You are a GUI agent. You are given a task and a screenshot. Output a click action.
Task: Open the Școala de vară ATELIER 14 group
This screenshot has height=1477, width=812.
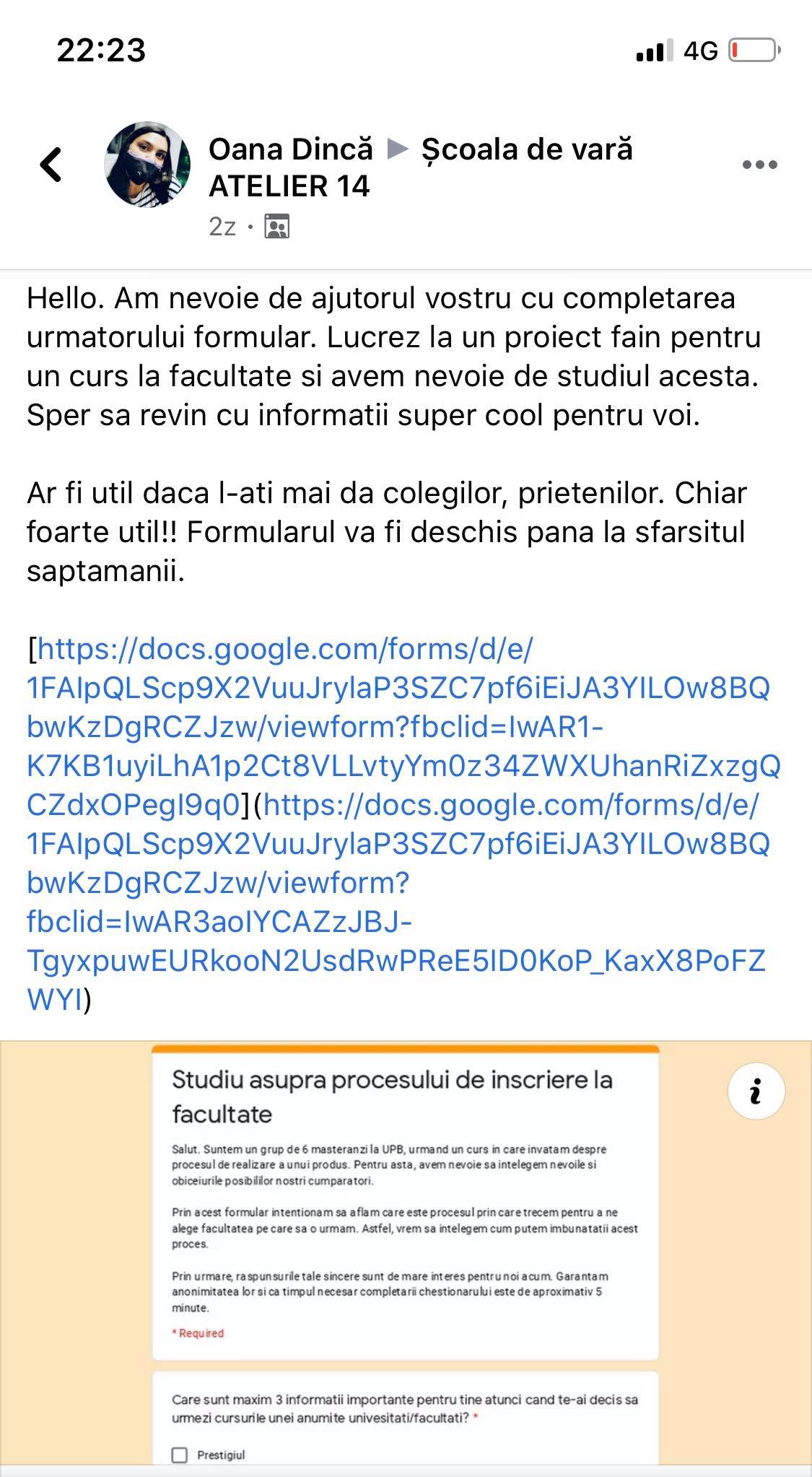point(527,149)
